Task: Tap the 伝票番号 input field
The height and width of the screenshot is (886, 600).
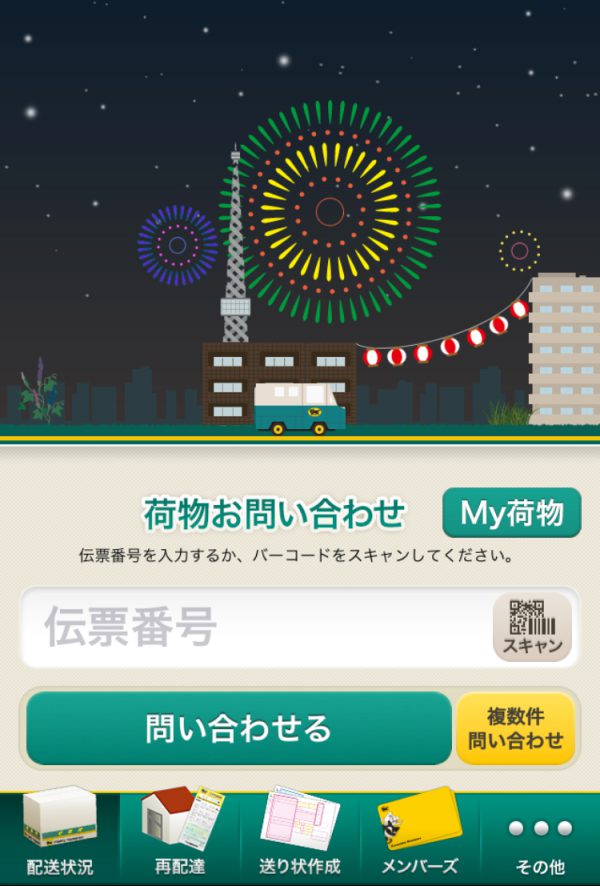Action: click(255, 628)
